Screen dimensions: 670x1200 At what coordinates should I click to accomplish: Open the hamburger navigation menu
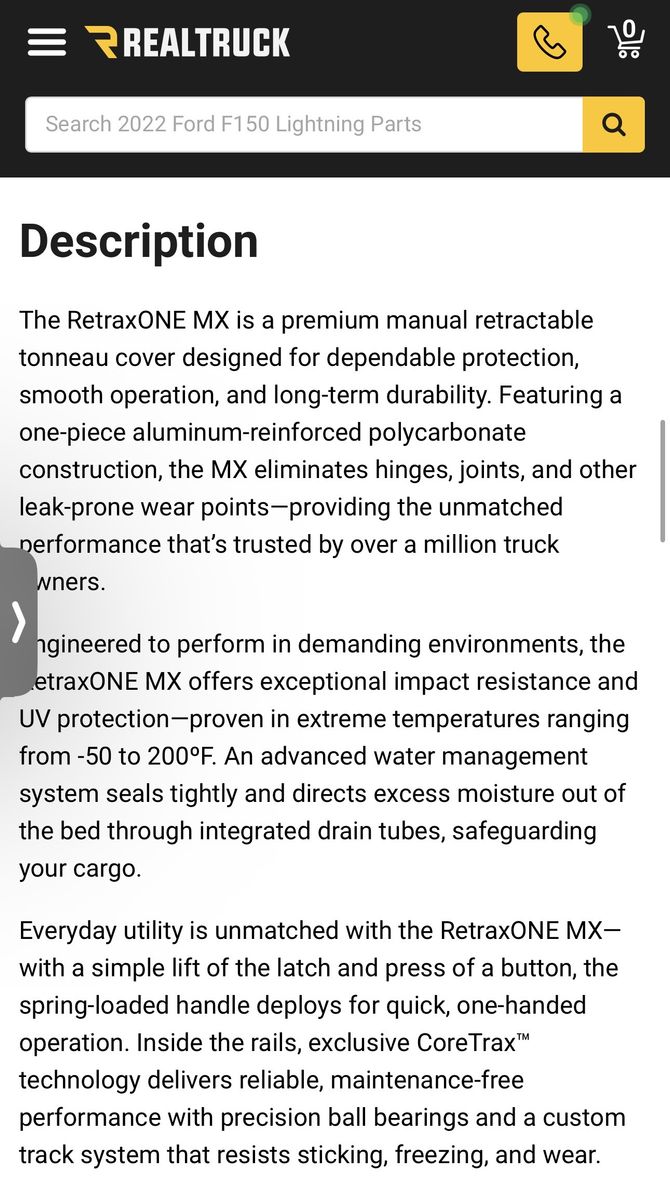pyautogui.click(x=46, y=42)
